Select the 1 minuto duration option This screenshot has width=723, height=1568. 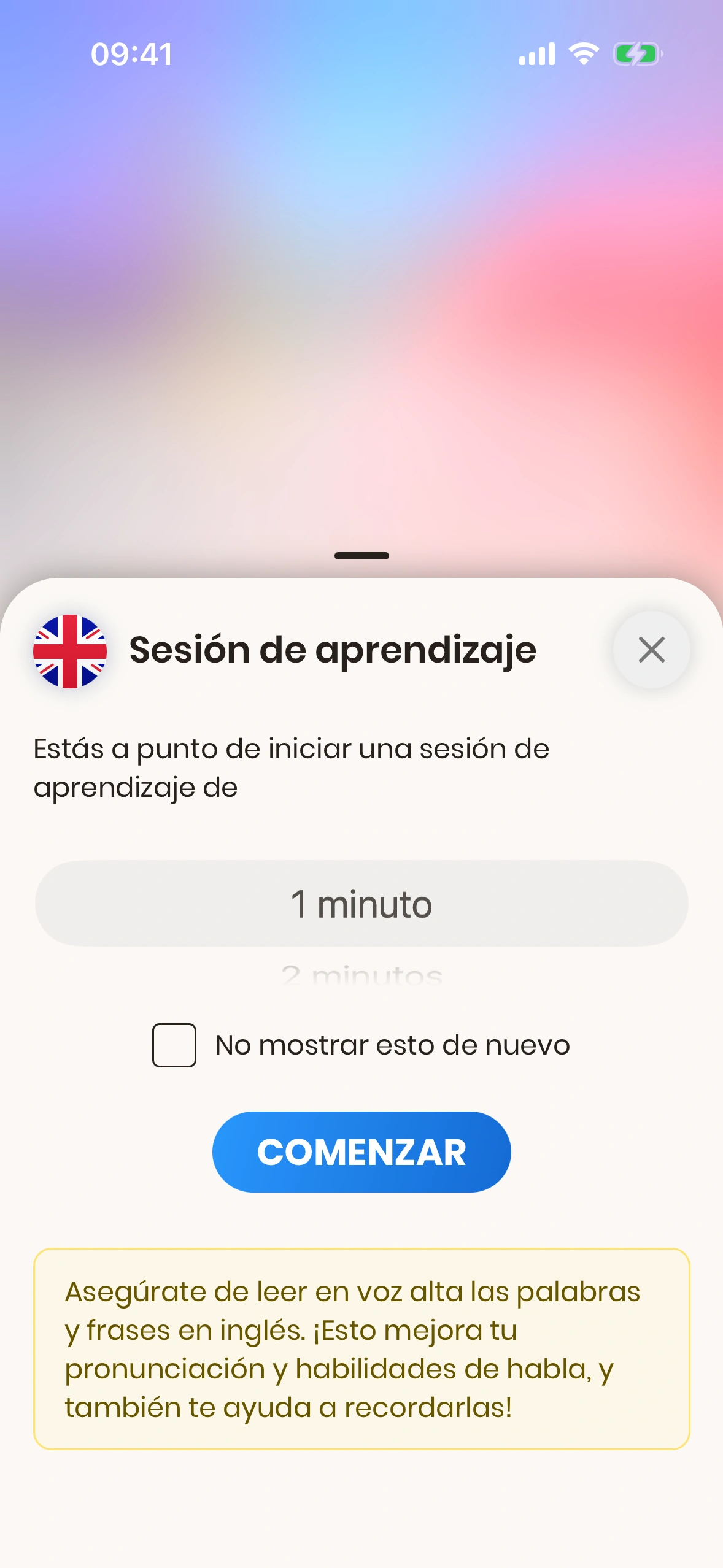361,904
